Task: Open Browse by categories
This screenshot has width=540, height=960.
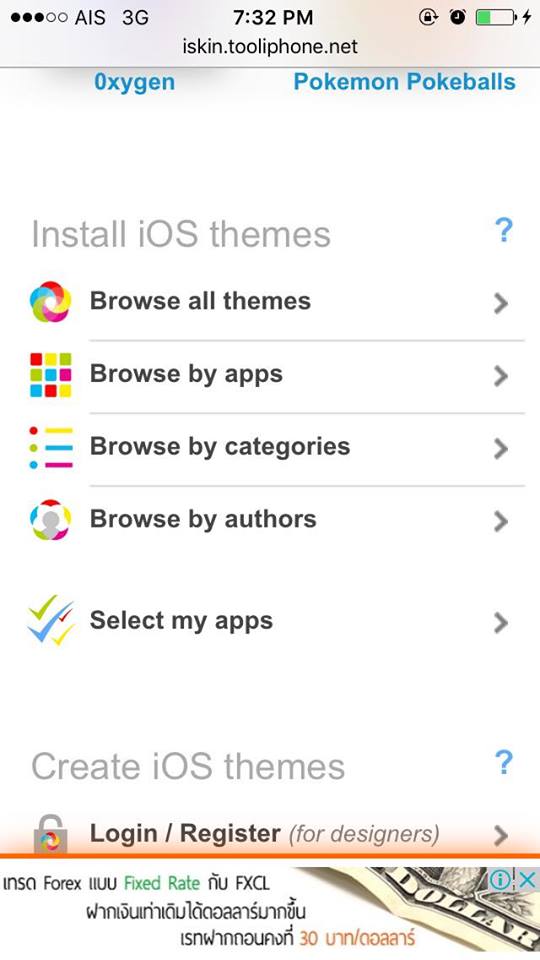Action: pyautogui.click(x=270, y=448)
